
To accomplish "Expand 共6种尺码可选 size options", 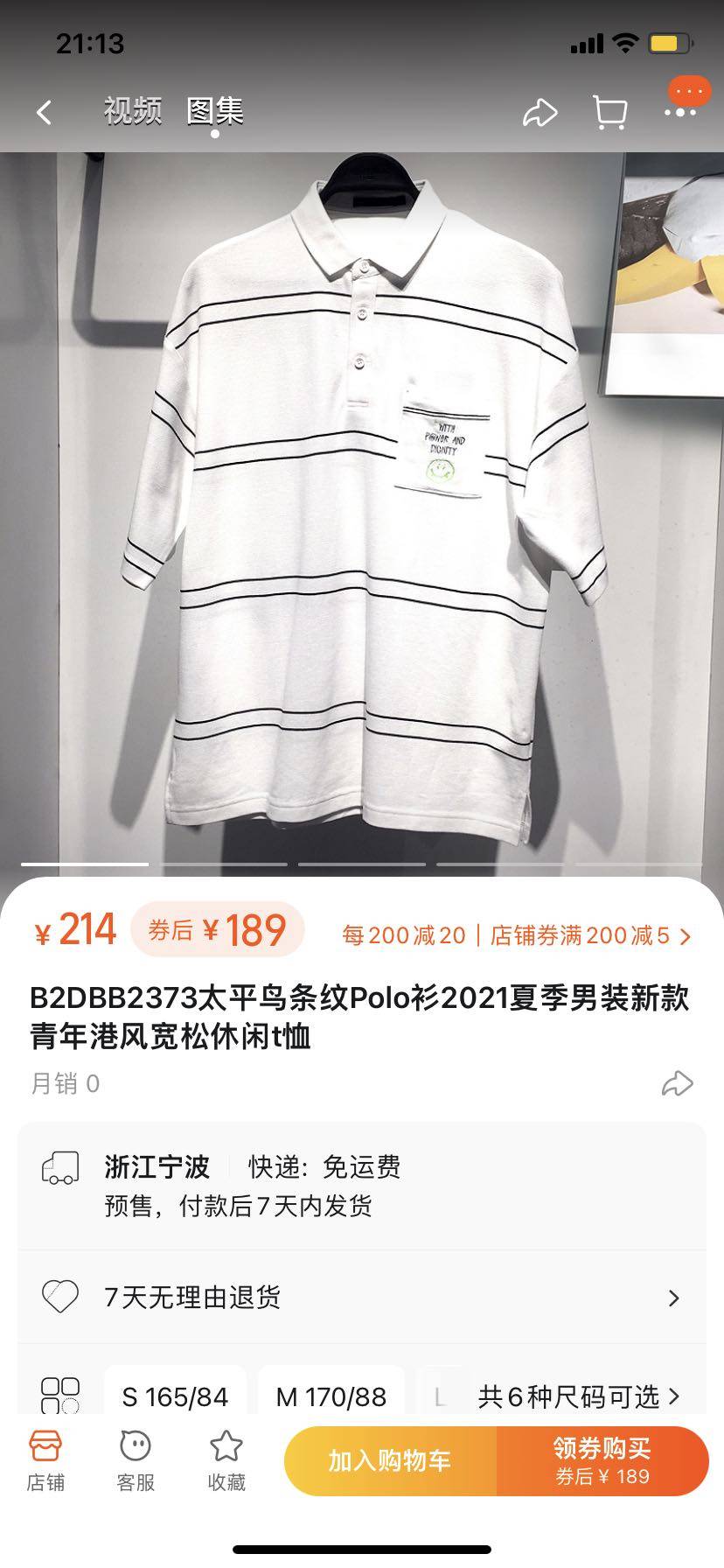I will click(x=577, y=1396).
